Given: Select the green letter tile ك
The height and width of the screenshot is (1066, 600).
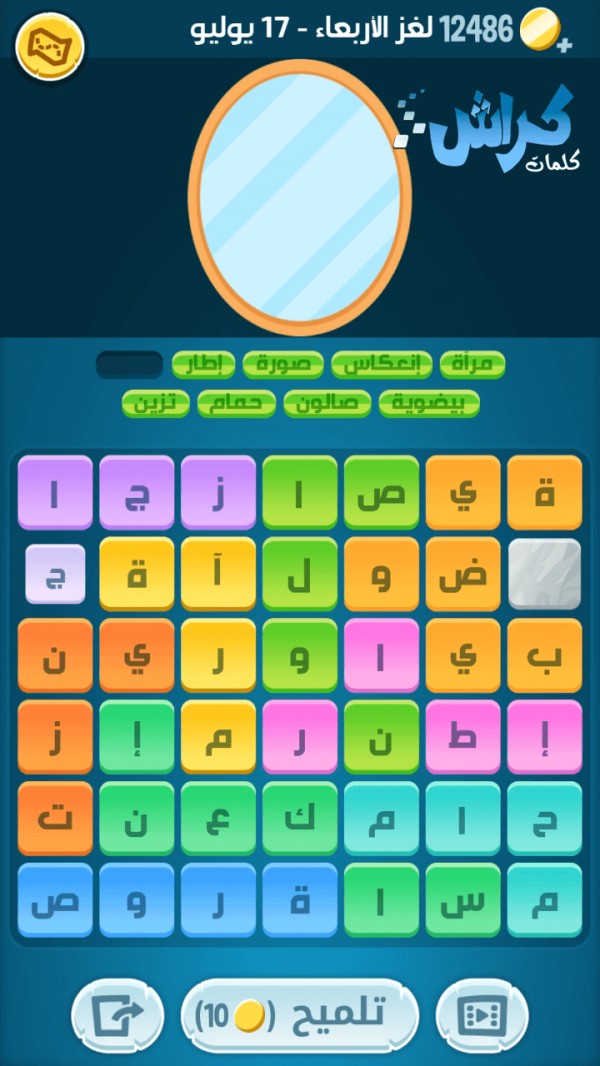Looking at the screenshot, I should point(300,818).
